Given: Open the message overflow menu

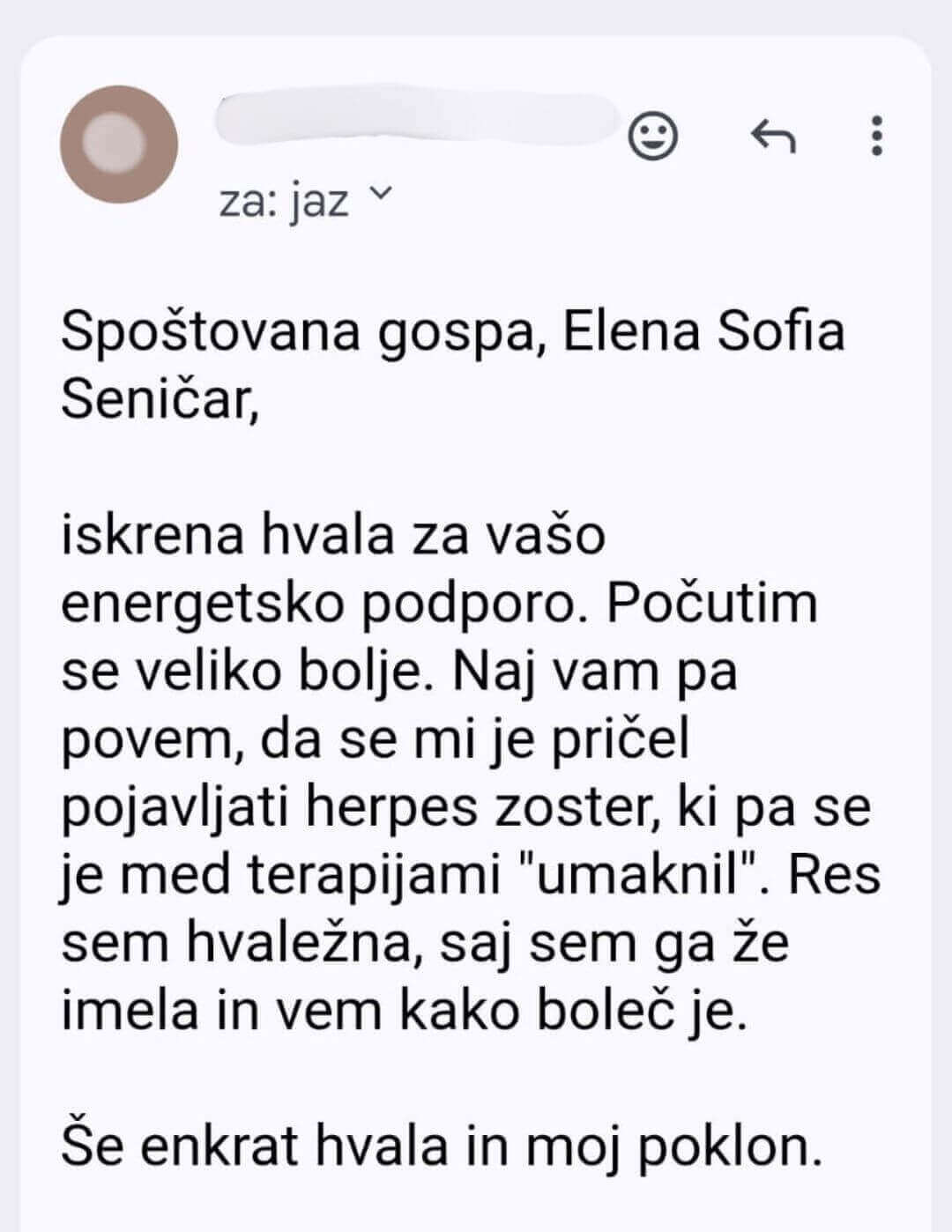Looking at the screenshot, I should [875, 137].
